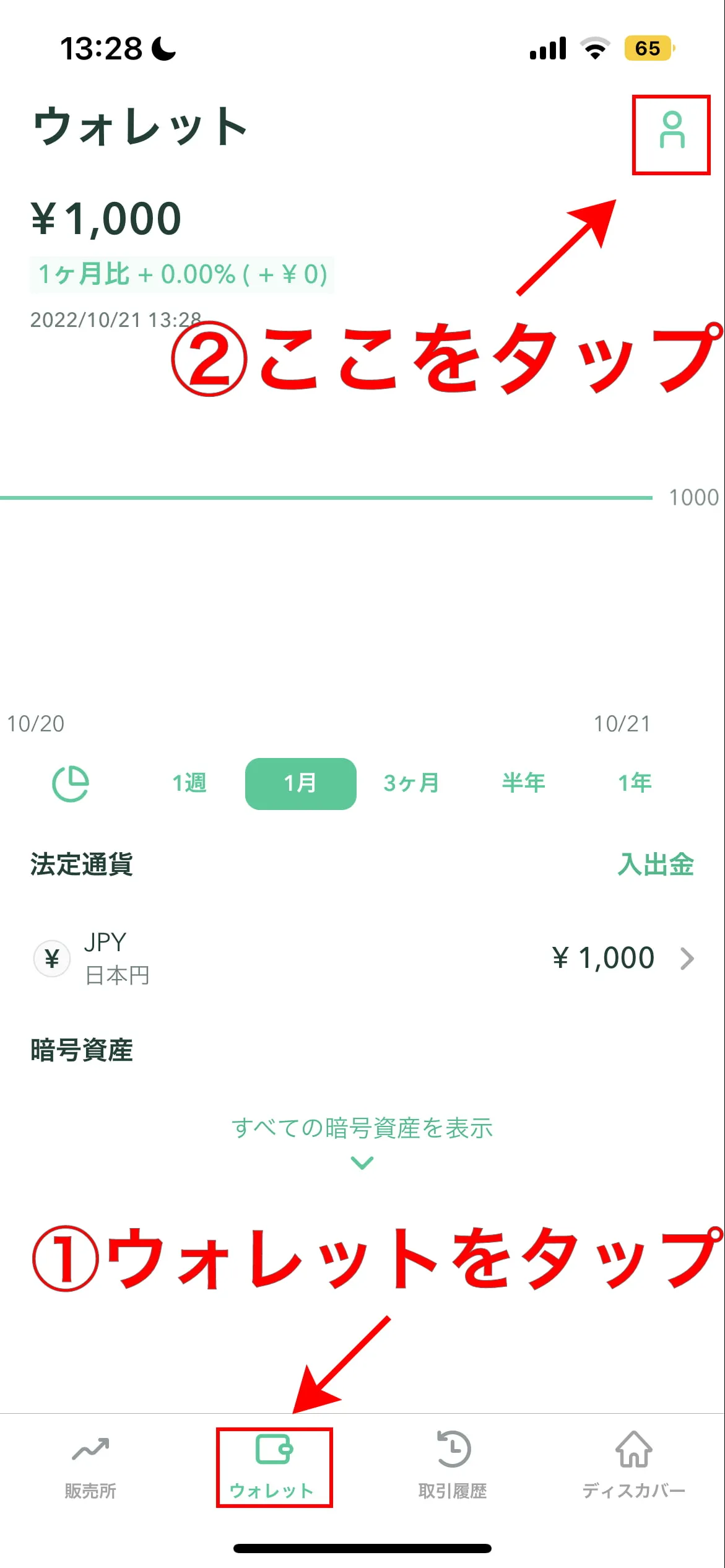Tap the yen symbol icon next to JPY
The width and height of the screenshot is (725, 1568).
click(52, 958)
